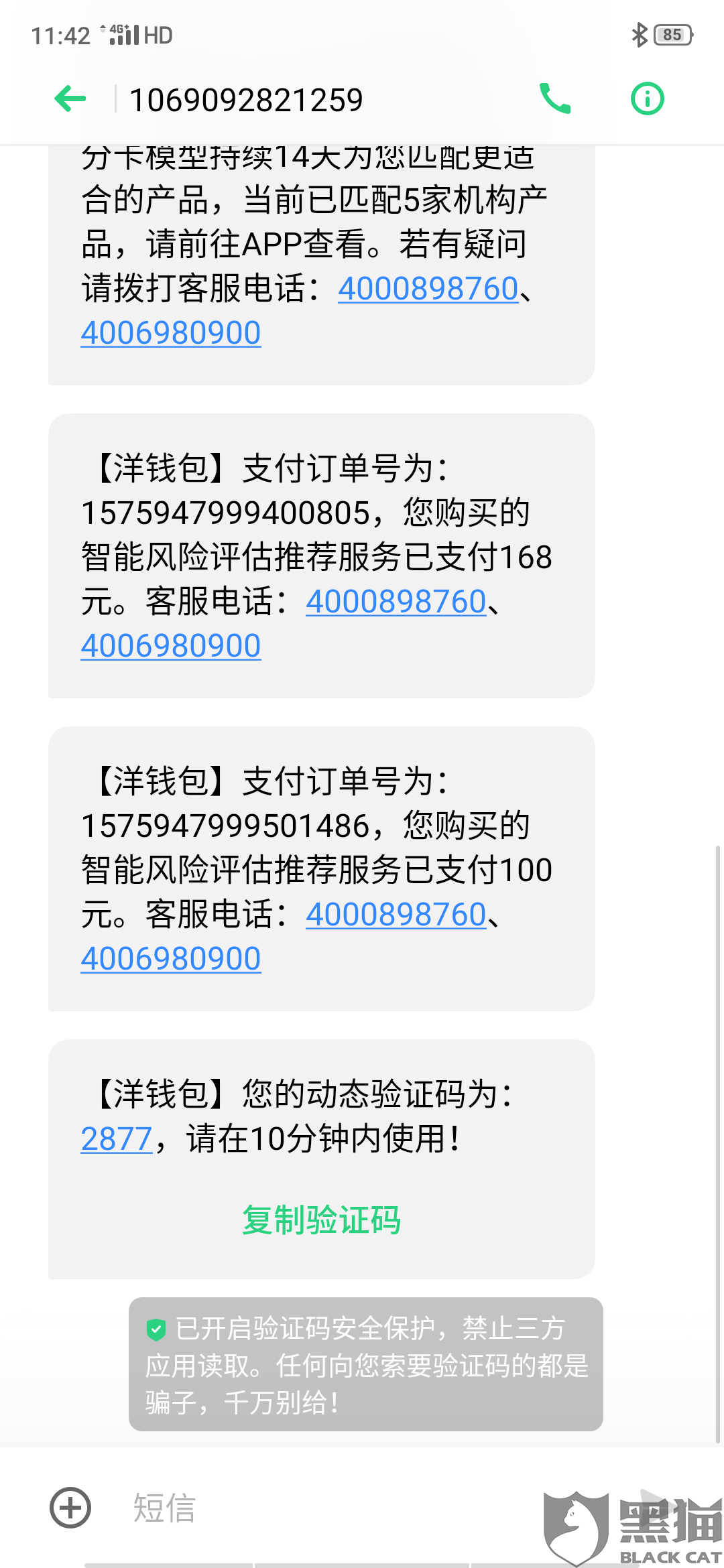This screenshot has width=724, height=1568.
Task: Tap 4000898760 link in the 100元 payment message
Action: point(396,915)
